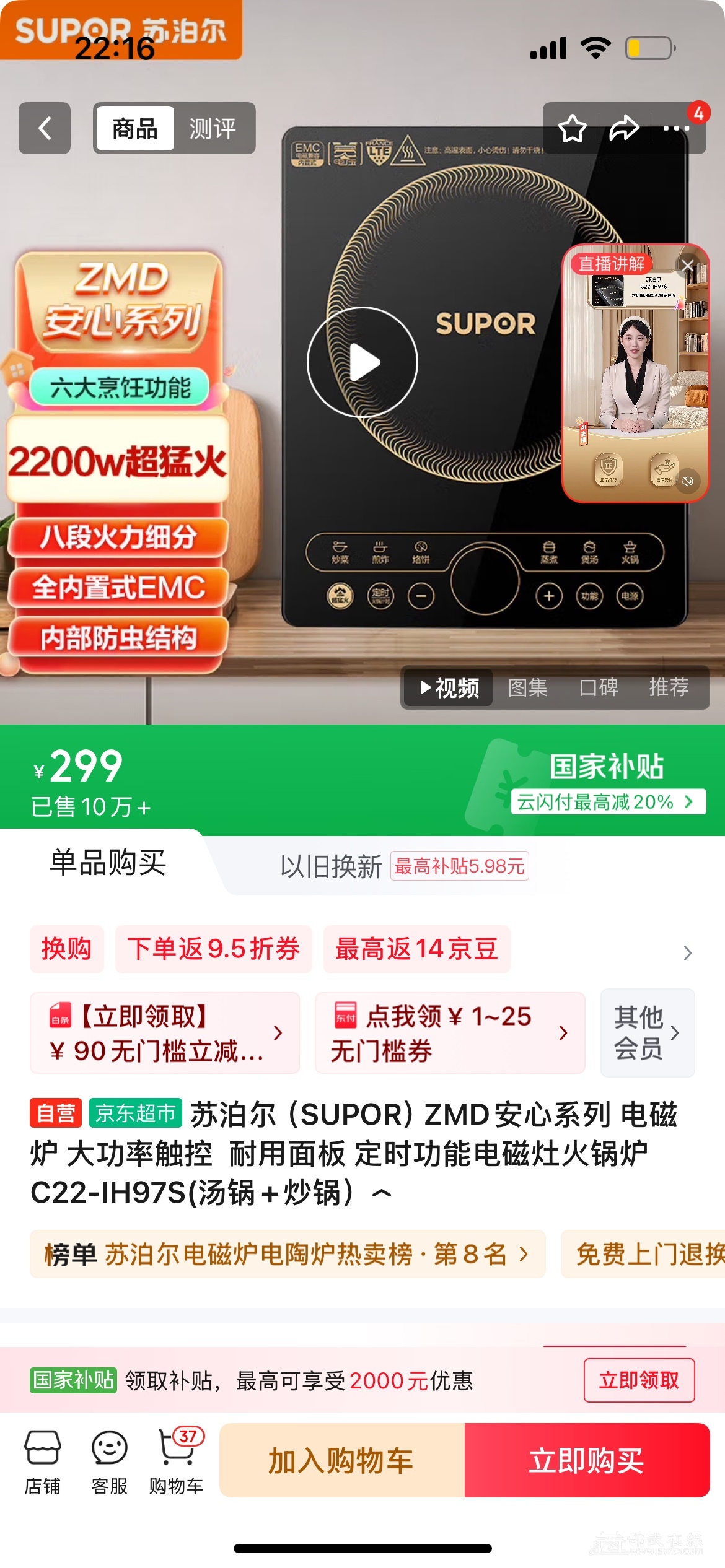Tap 立即领取 for the 国家补贴
Viewport: 725px width, 1568px height.
[639, 1380]
